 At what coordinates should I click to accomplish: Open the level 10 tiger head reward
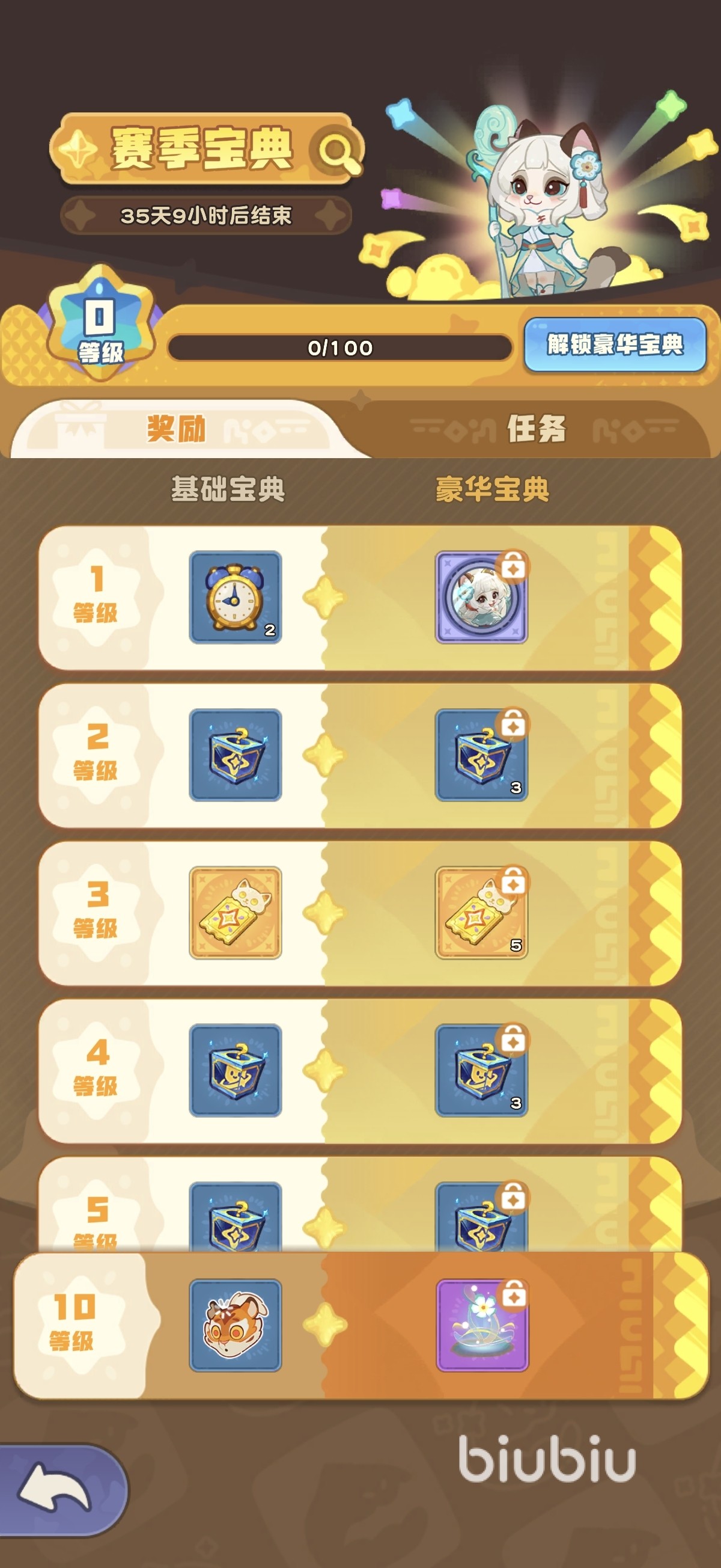236,1325
